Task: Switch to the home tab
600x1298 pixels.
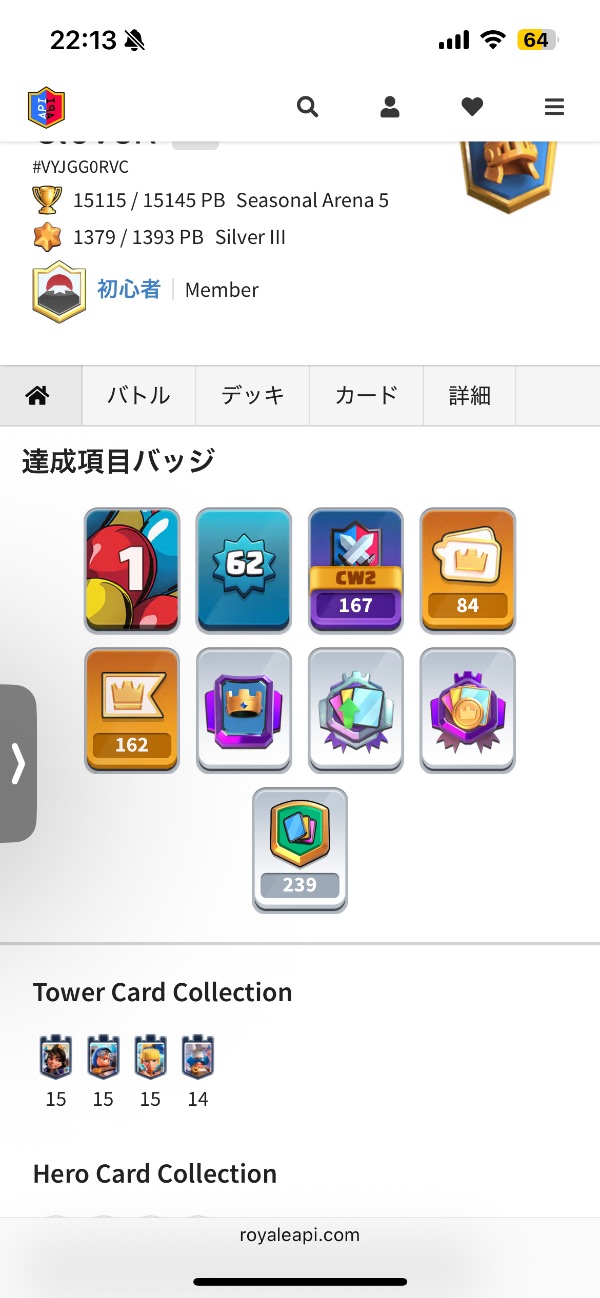Action: (x=39, y=396)
